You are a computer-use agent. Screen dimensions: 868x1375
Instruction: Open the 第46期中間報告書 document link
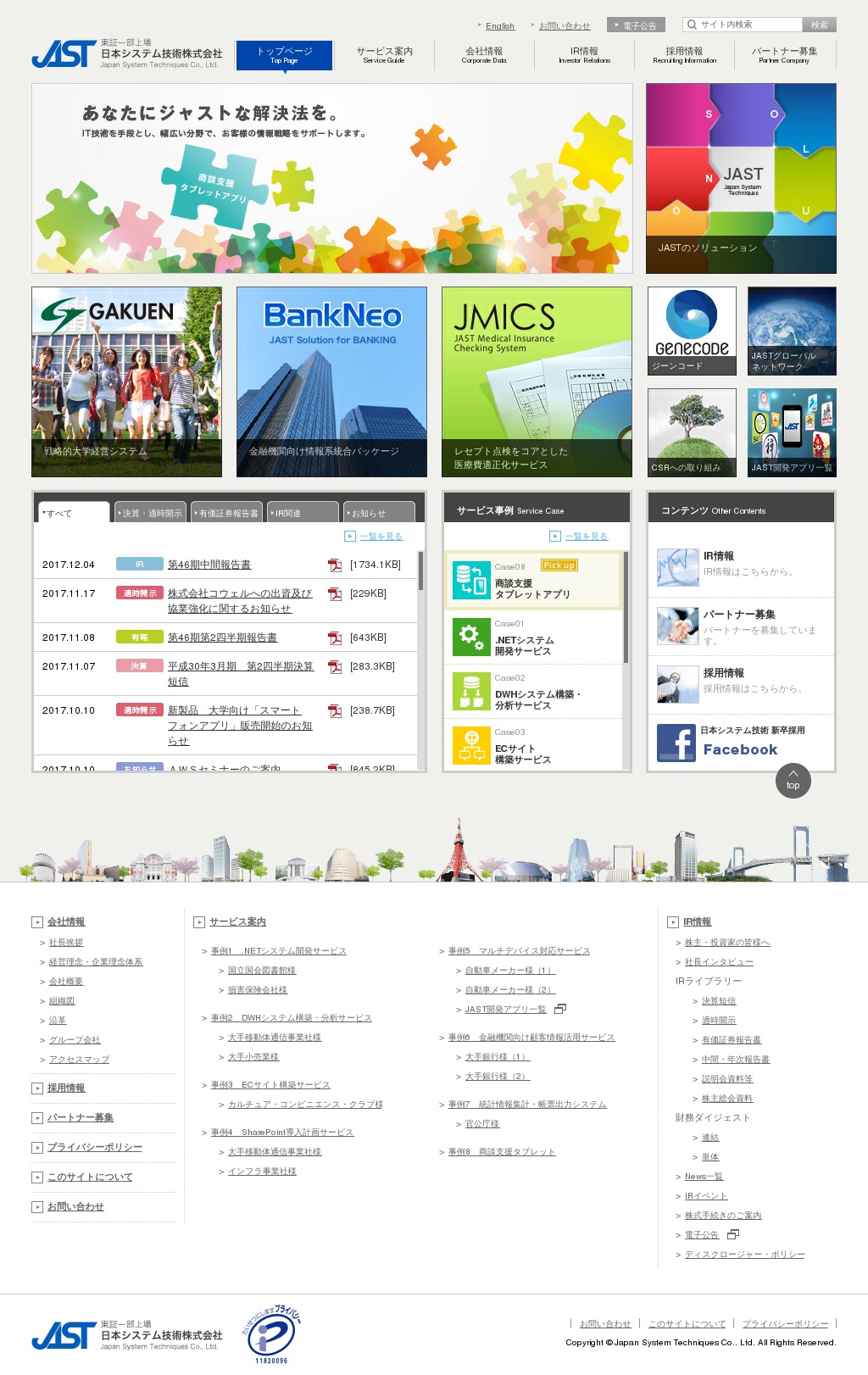click(209, 565)
